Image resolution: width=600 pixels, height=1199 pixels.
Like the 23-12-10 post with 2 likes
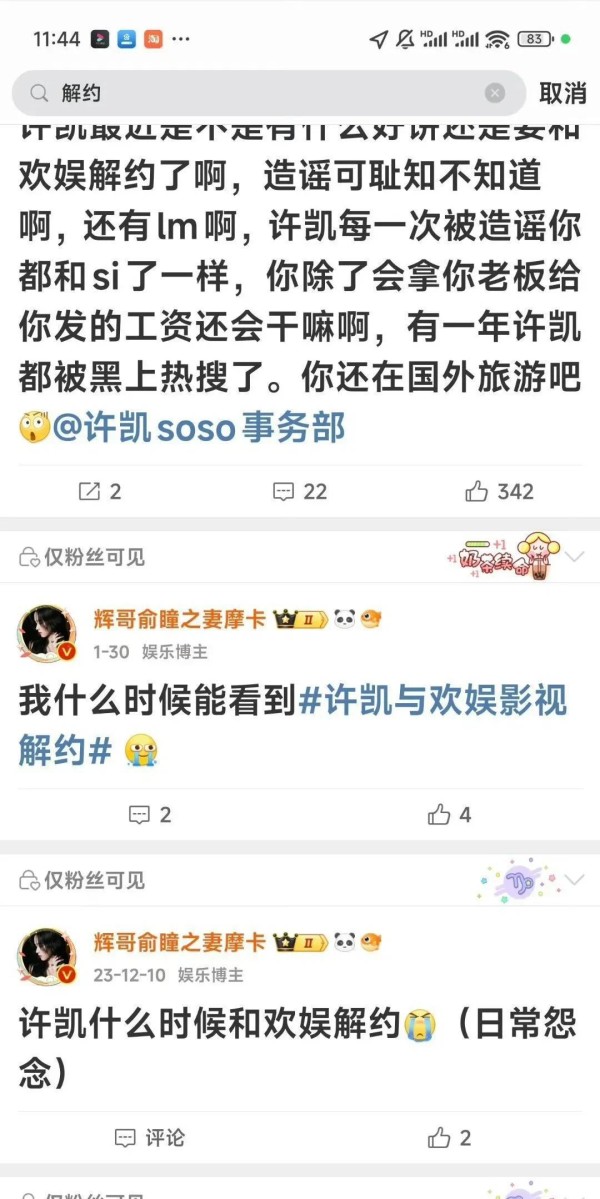click(449, 1138)
